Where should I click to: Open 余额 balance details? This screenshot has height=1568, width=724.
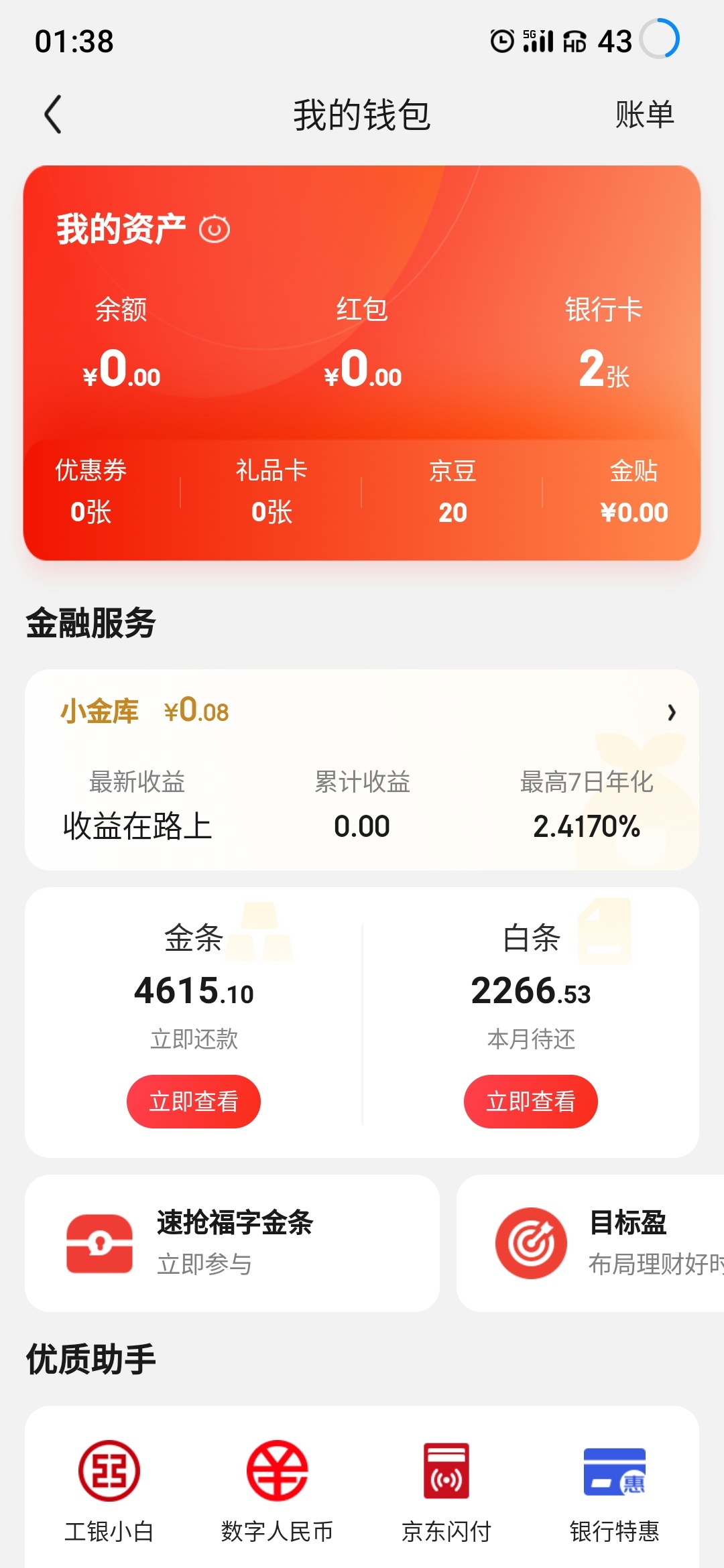[x=121, y=343]
